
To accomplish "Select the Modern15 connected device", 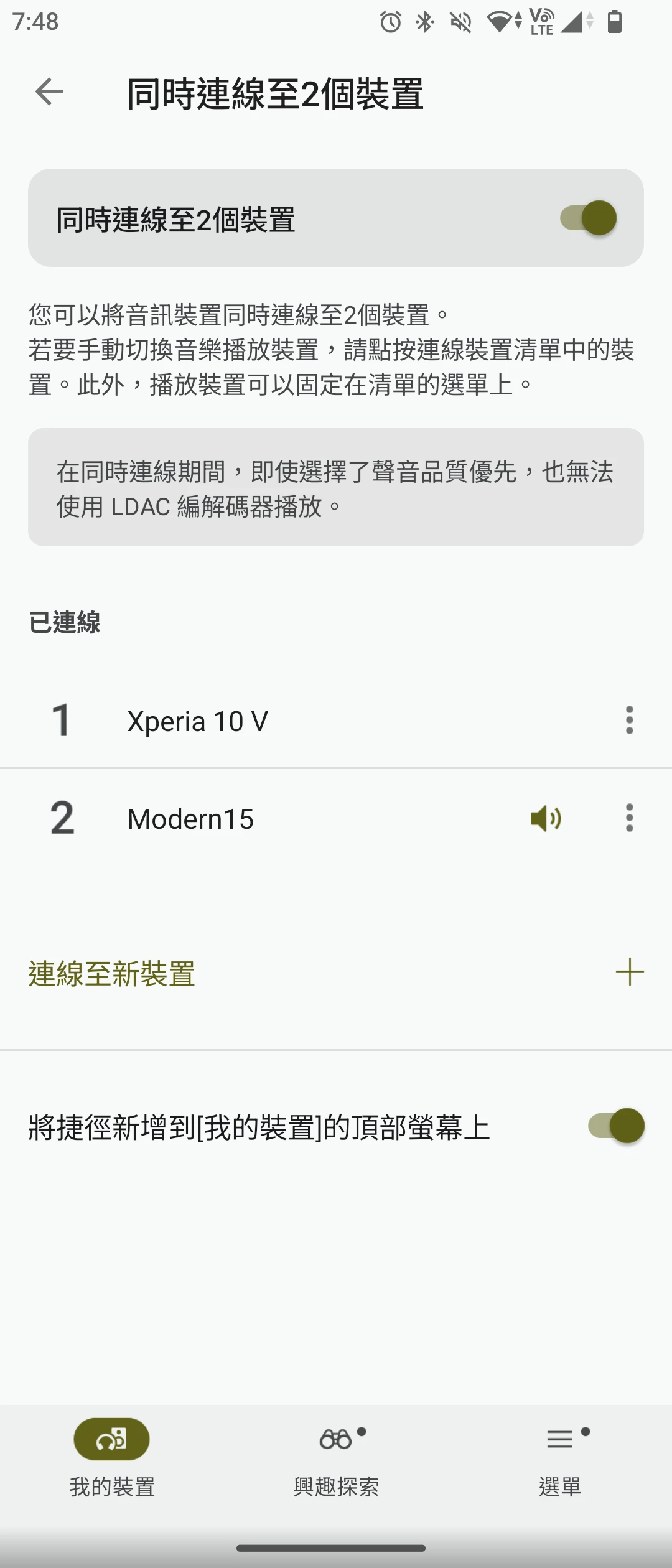I will 190,819.
